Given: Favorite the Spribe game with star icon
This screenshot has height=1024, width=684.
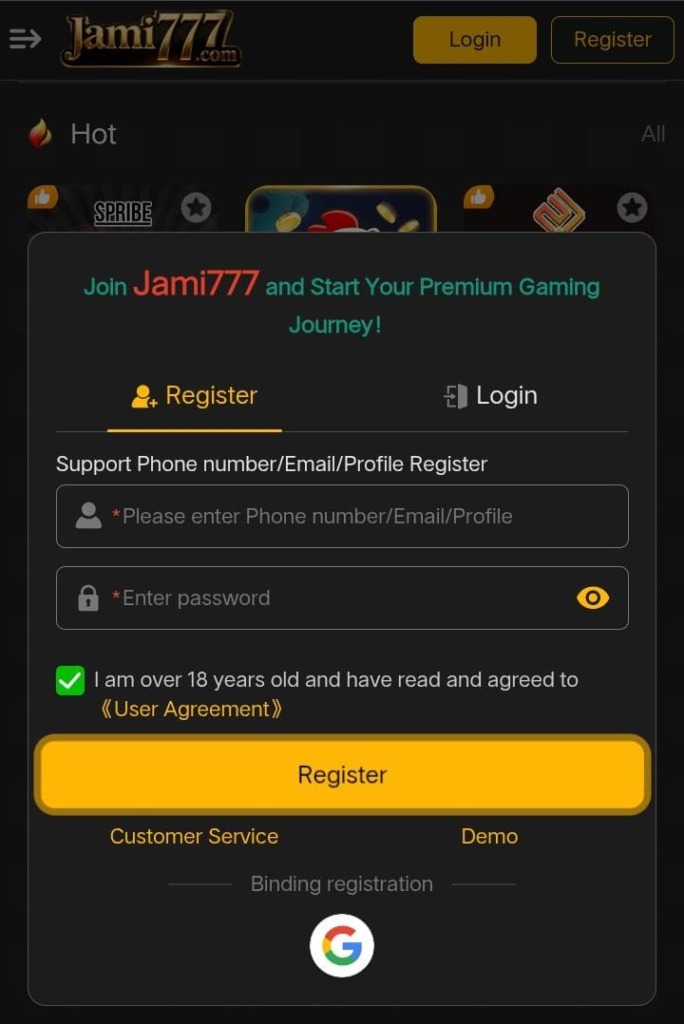Looking at the screenshot, I should (196, 208).
